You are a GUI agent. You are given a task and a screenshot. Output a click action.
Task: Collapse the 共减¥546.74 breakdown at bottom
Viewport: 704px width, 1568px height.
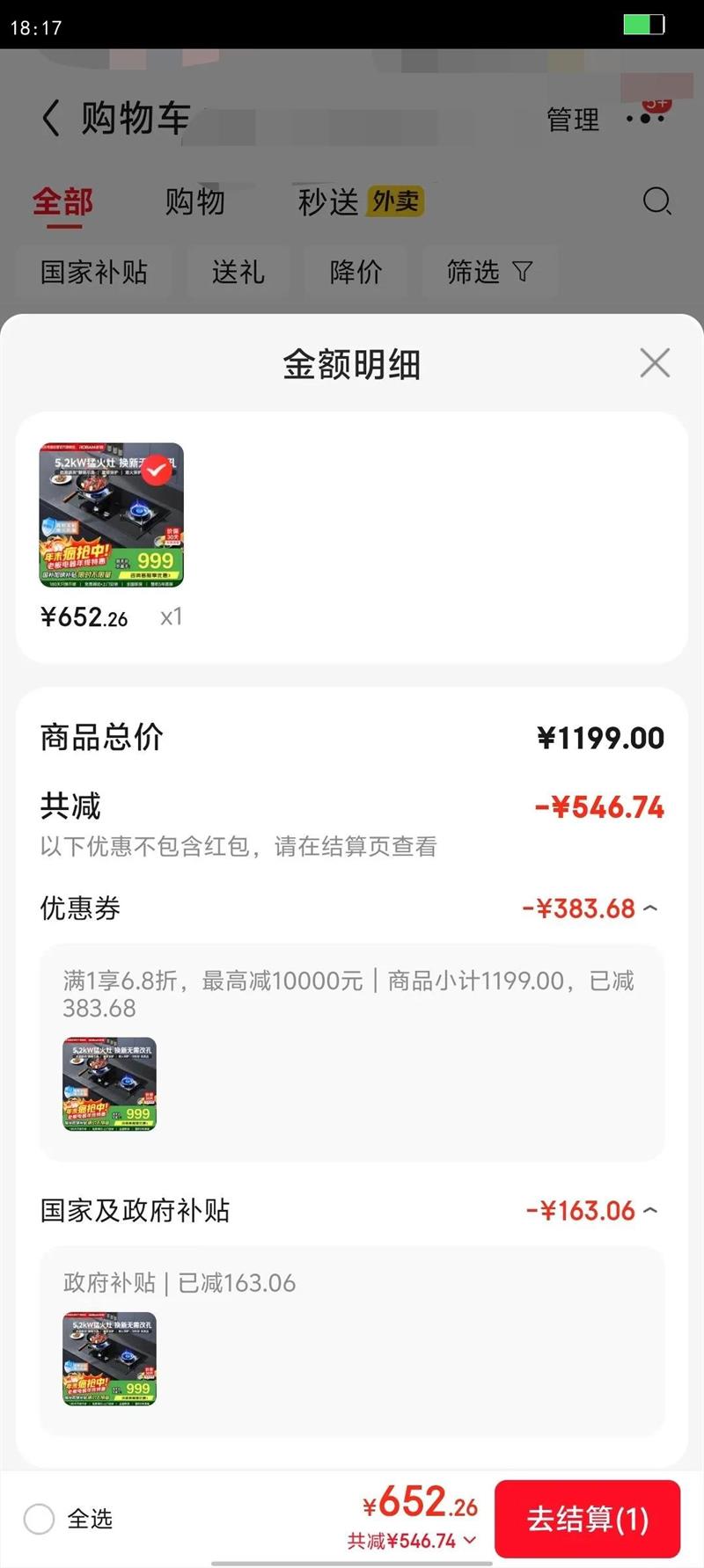pos(469,1541)
